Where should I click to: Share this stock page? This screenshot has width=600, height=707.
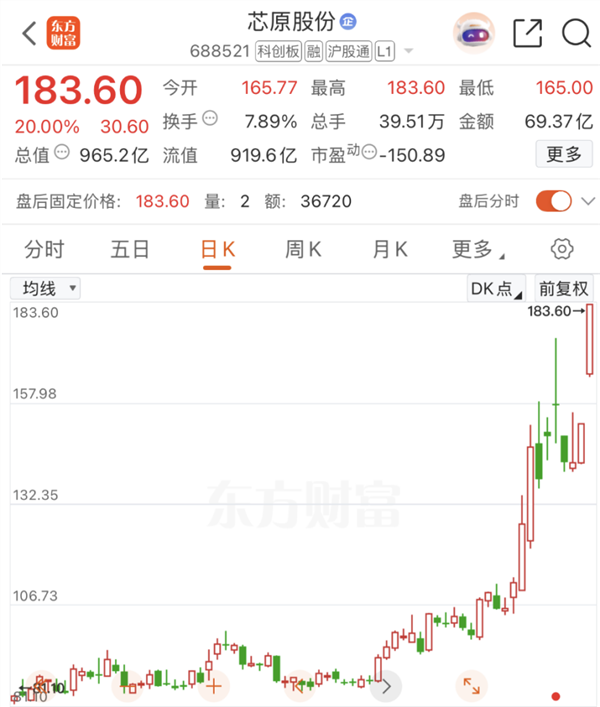tap(528, 33)
